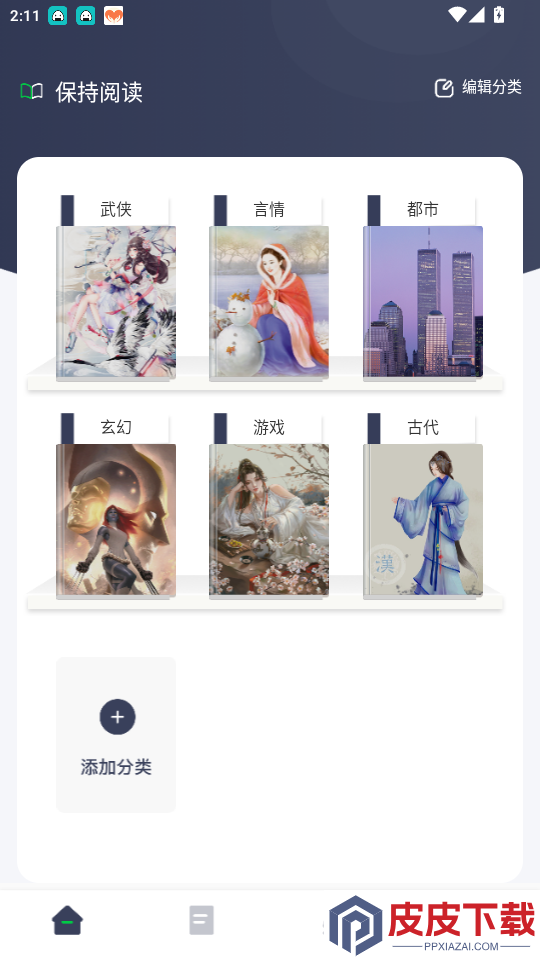Open the 都市 book category
The height and width of the screenshot is (960, 540).
point(422,288)
